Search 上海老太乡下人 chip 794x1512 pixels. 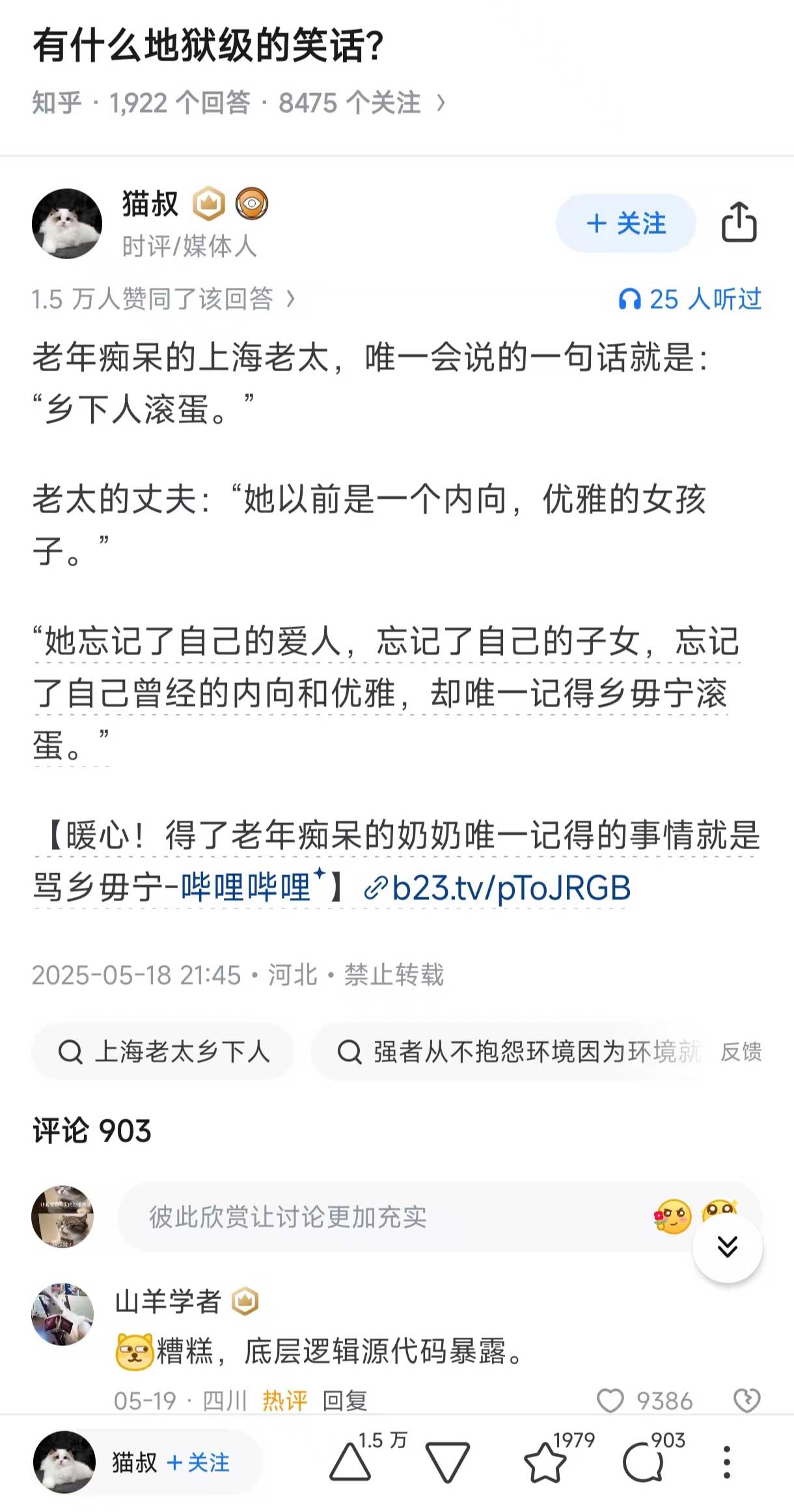pyautogui.click(x=163, y=1051)
